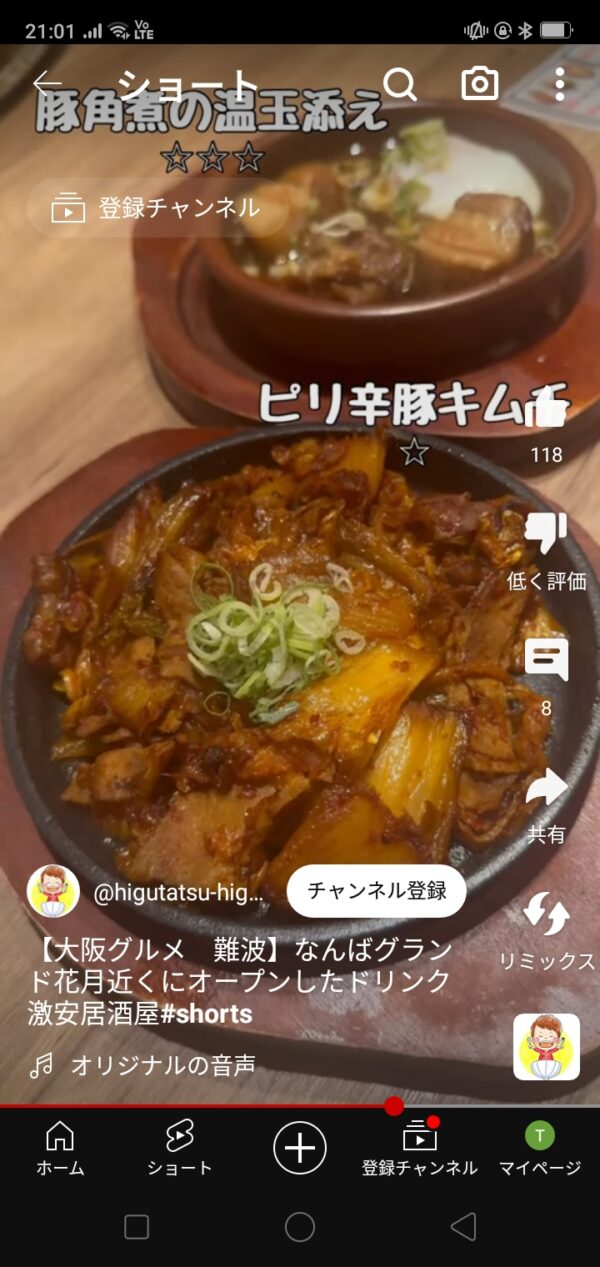Open the camera to create a Short

click(480, 84)
